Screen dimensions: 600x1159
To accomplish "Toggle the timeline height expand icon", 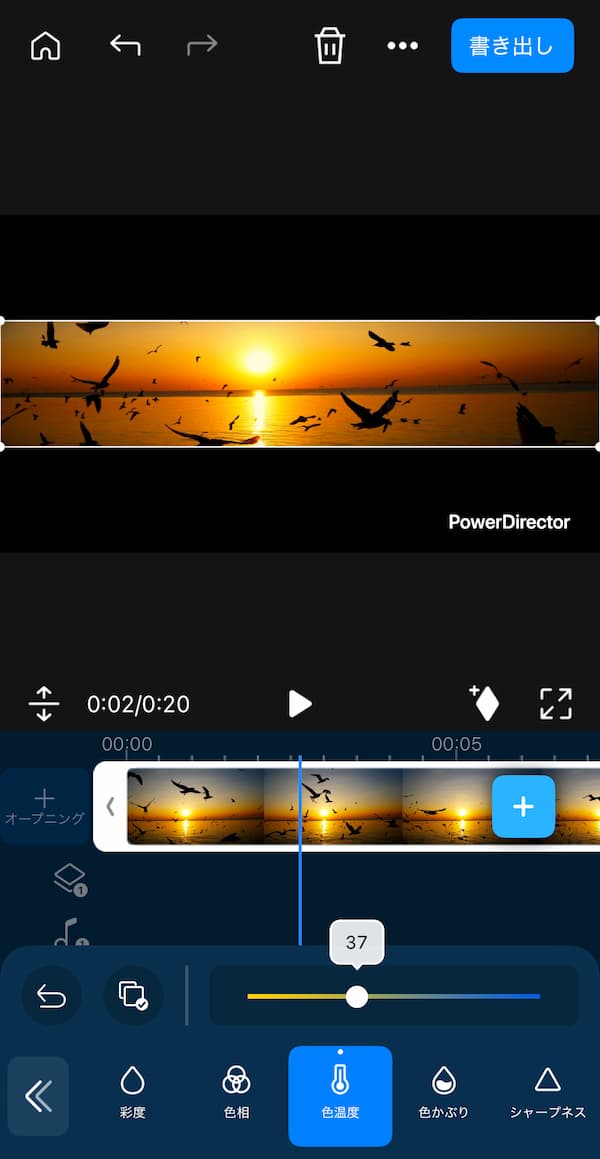I will (x=44, y=704).
